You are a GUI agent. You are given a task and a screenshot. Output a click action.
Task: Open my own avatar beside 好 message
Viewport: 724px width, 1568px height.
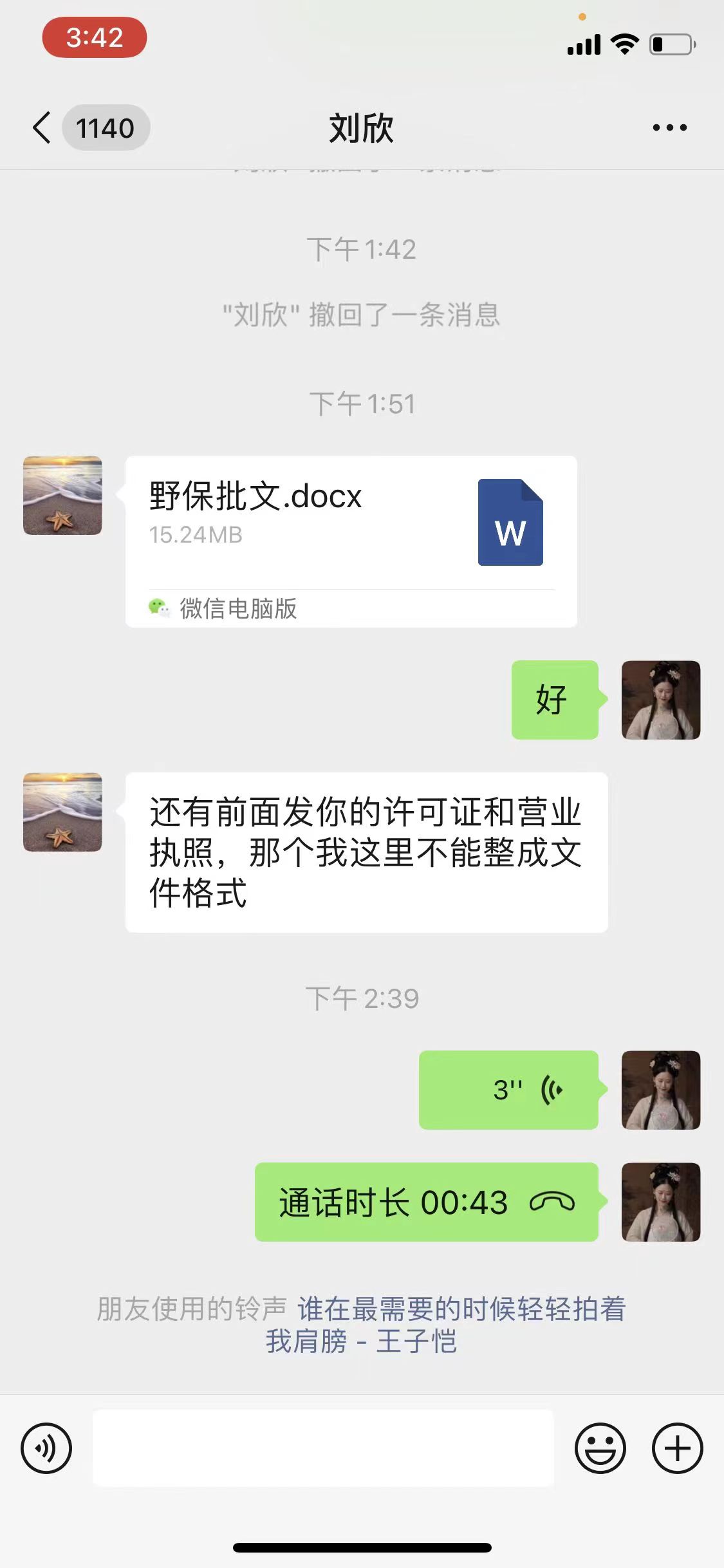pos(660,700)
